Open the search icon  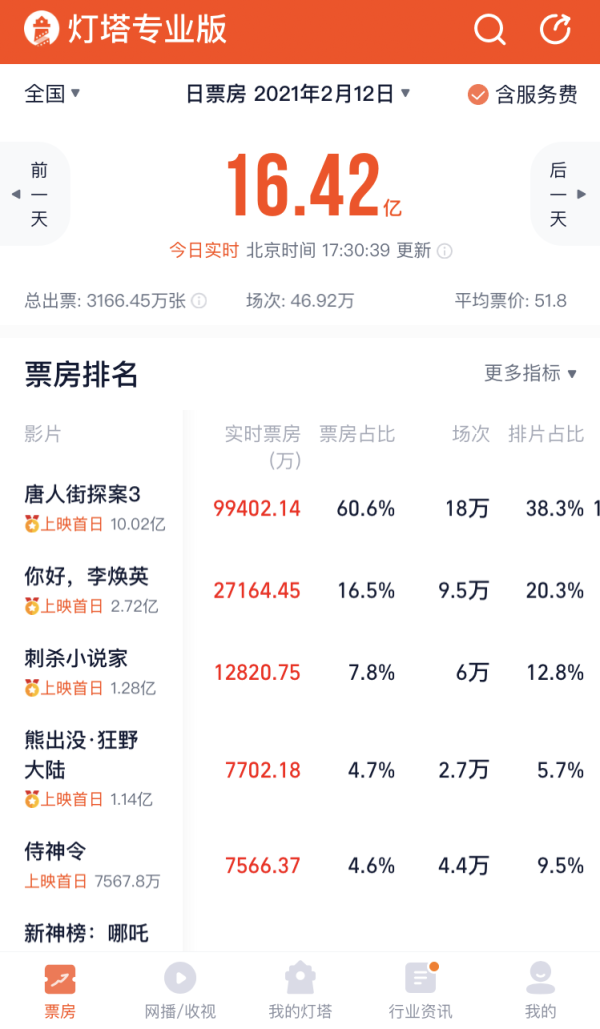pyautogui.click(x=490, y=30)
